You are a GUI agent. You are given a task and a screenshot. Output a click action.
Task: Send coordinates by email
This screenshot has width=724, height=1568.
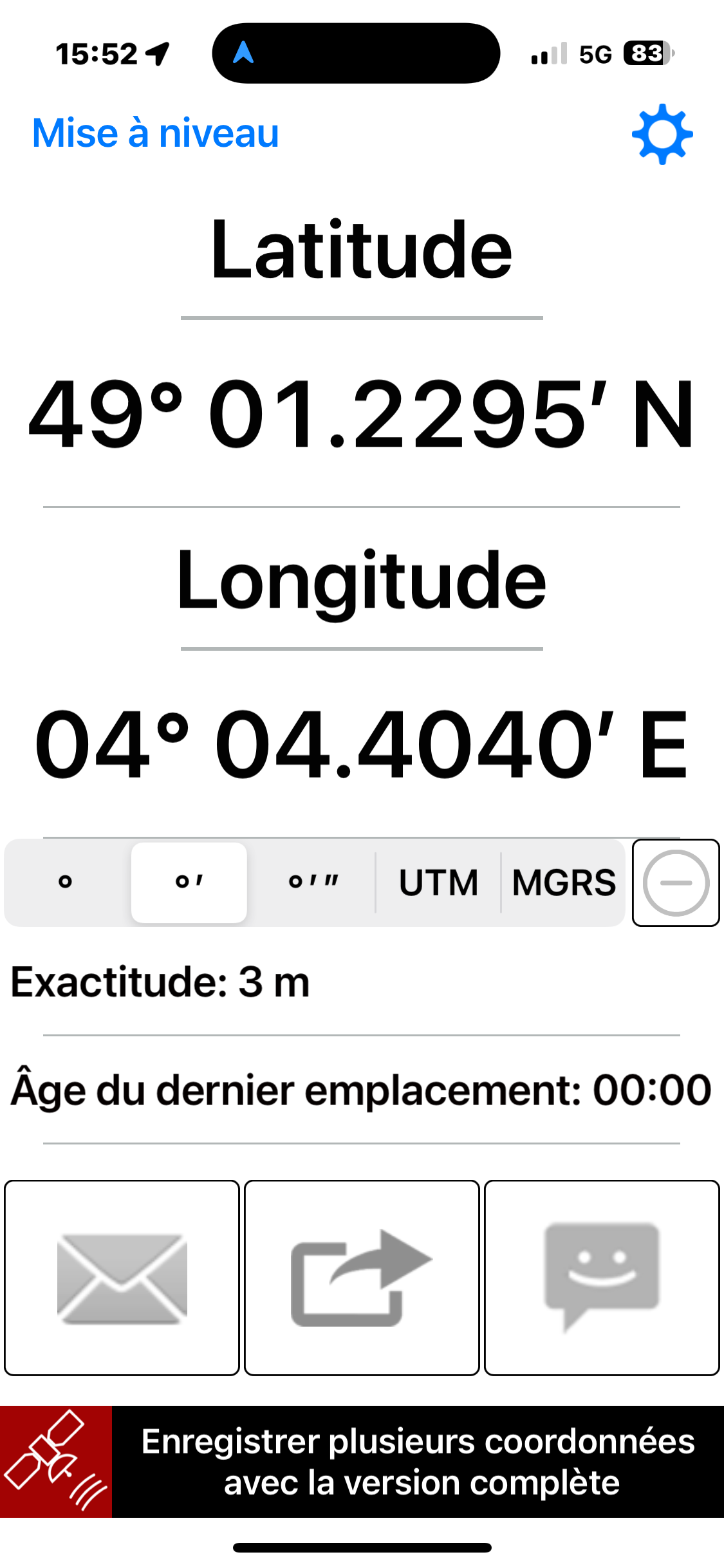click(122, 1278)
